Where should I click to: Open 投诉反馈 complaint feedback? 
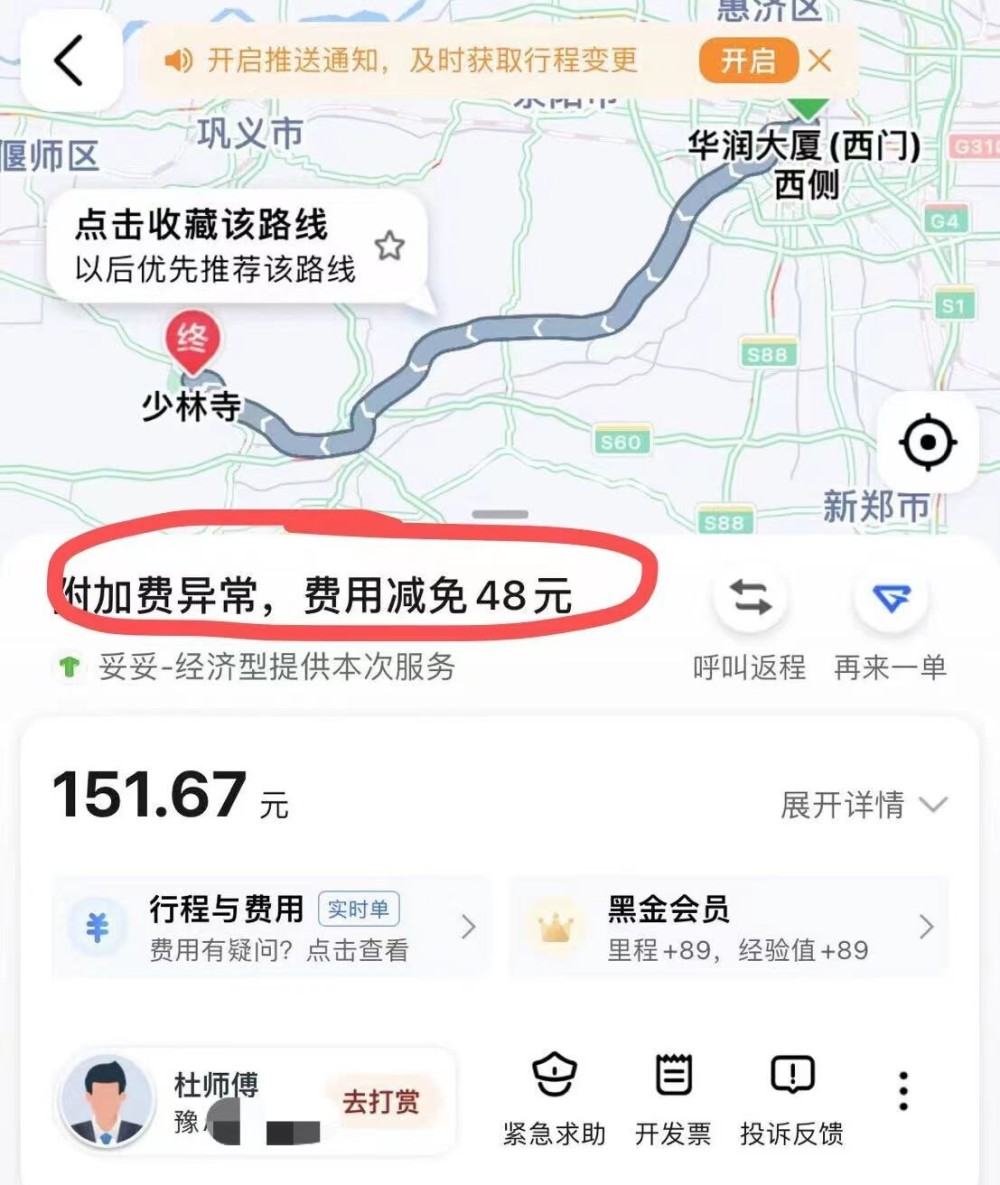pos(792,1075)
